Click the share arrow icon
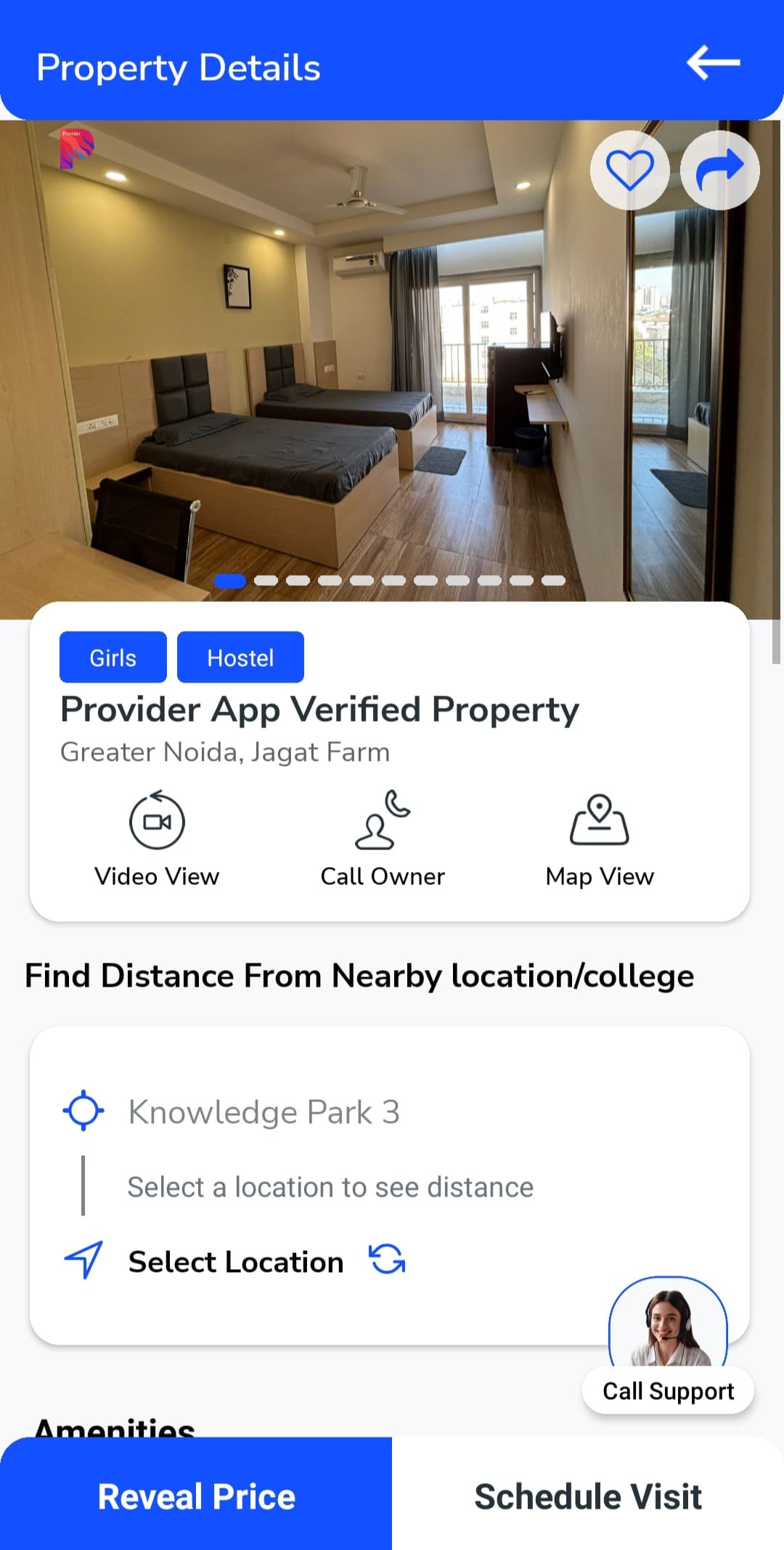784x1550 pixels. 719,168
